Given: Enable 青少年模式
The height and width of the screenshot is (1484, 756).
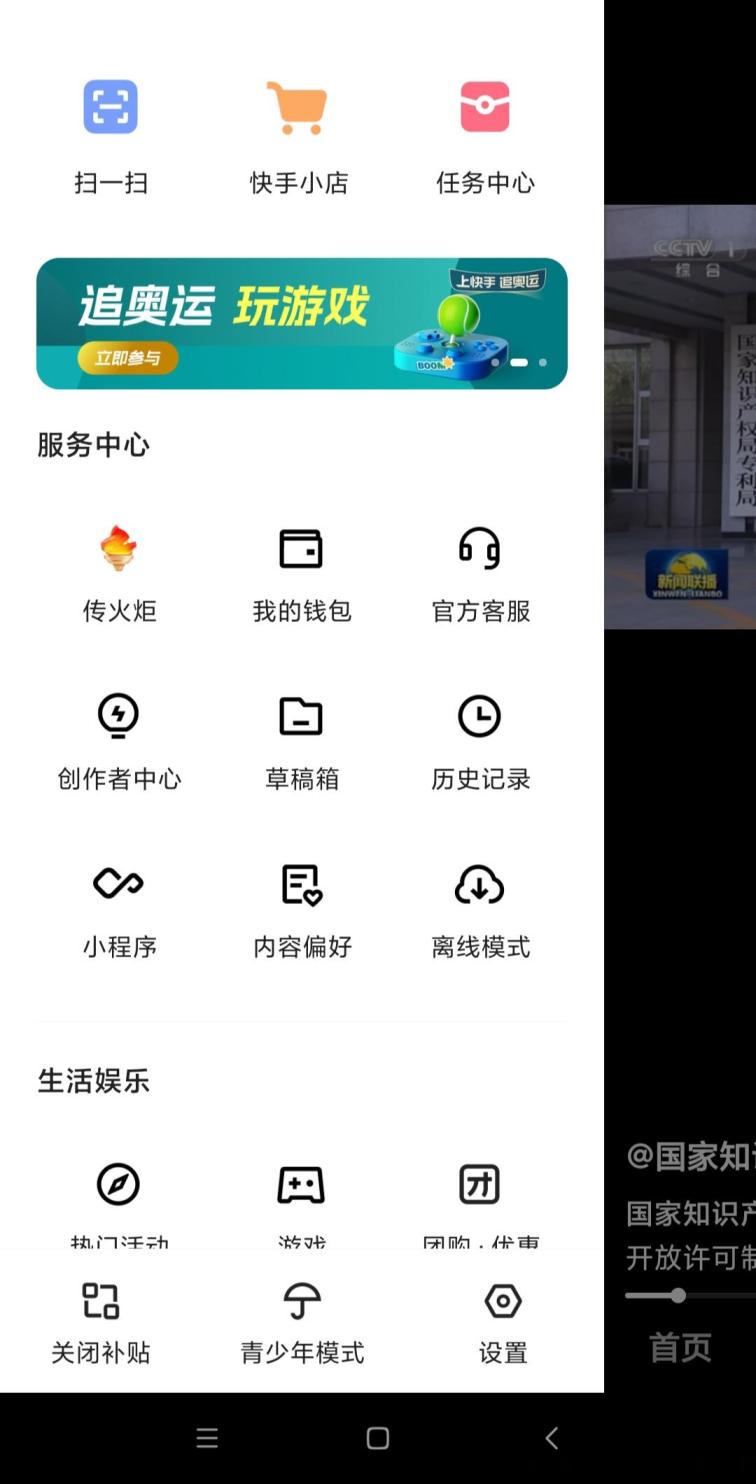Looking at the screenshot, I should click(x=302, y=1322).
